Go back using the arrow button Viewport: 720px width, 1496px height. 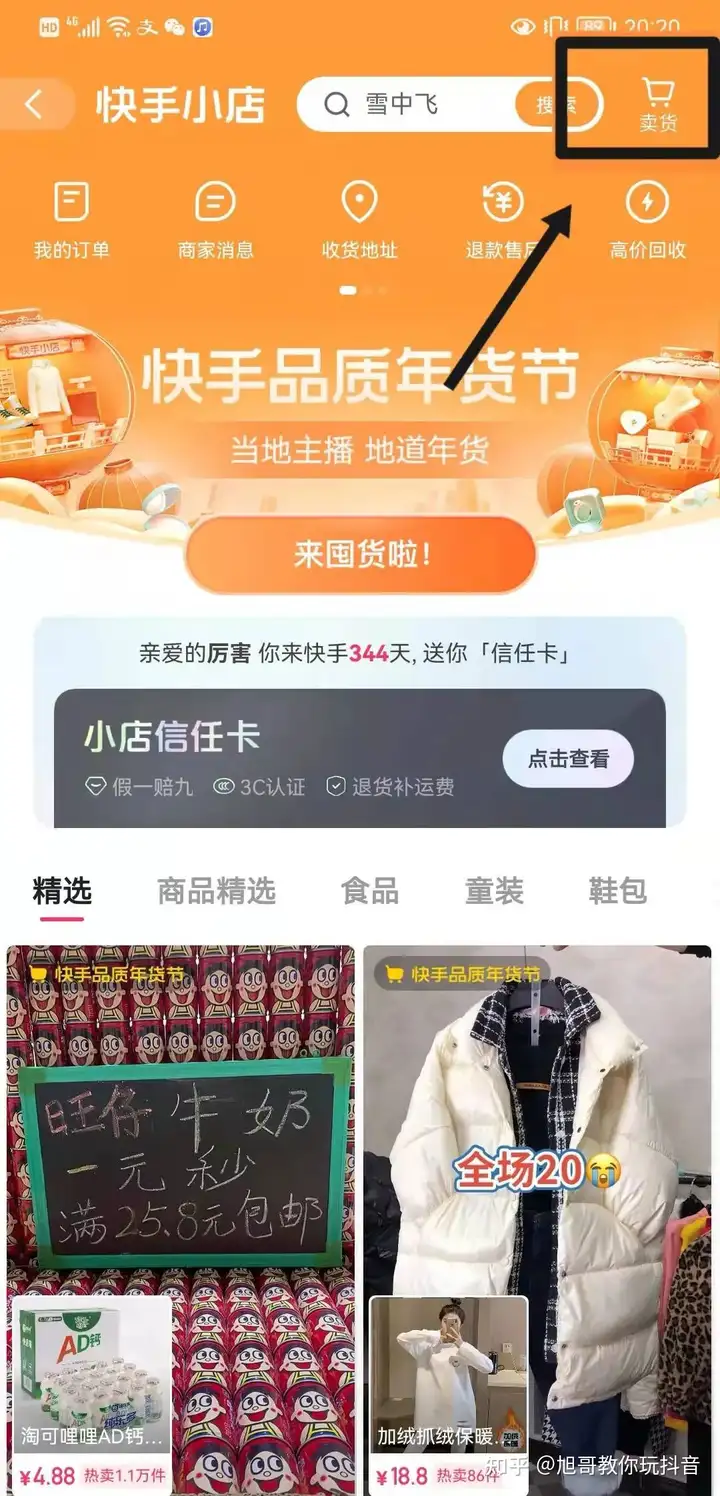click(35, 104)
